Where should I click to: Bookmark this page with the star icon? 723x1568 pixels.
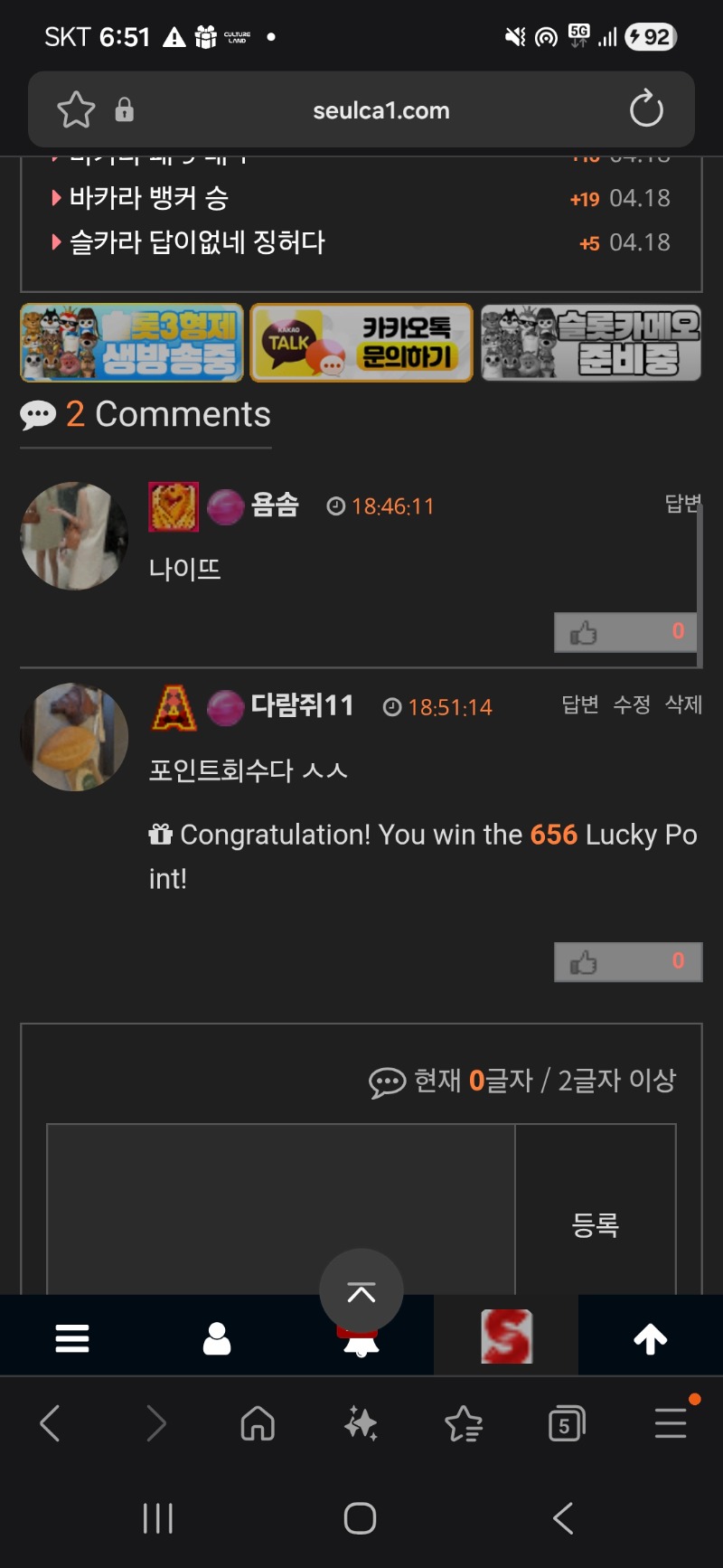coord(76,110)
